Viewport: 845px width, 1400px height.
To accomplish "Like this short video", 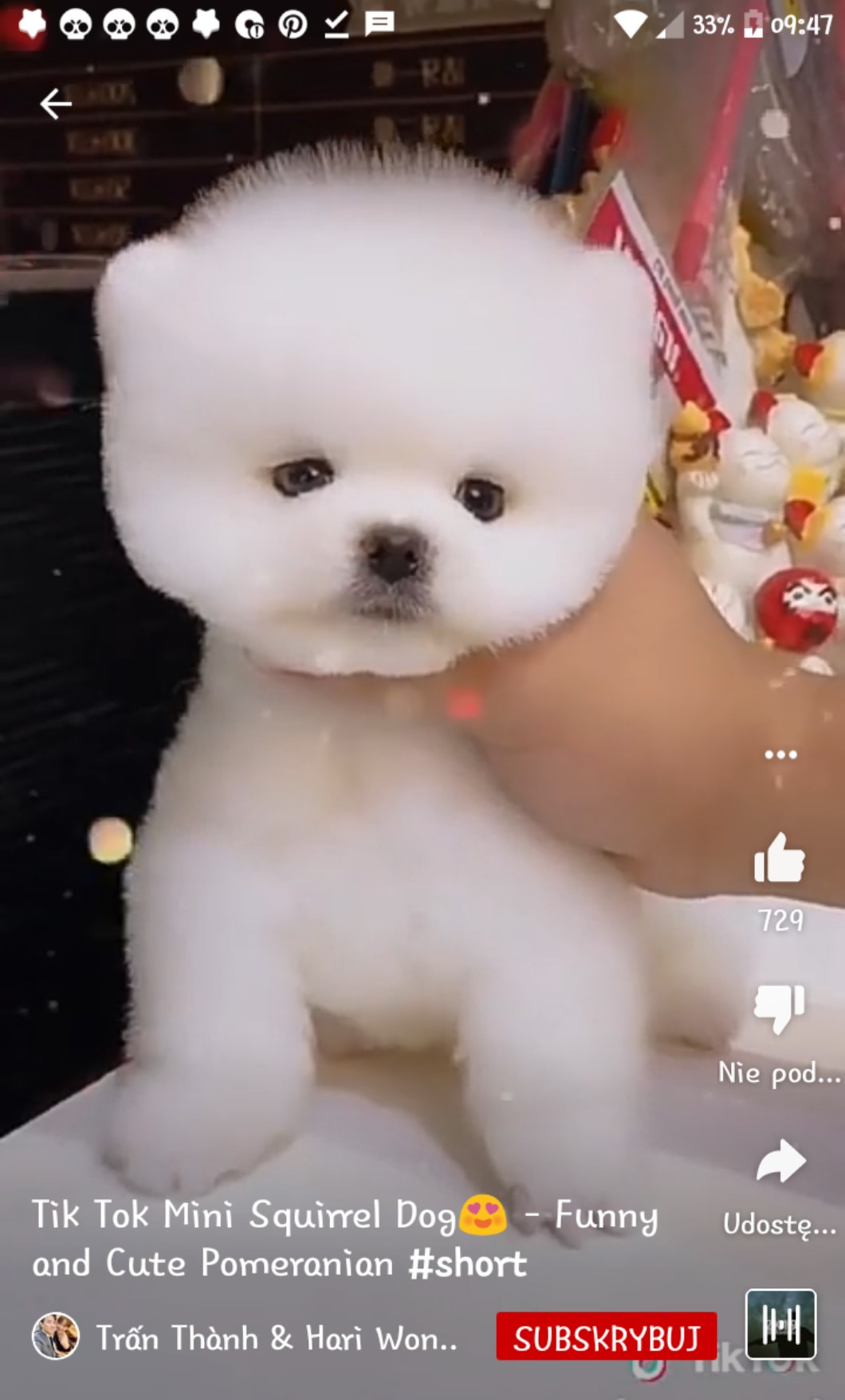I will [x=779, y=859].
